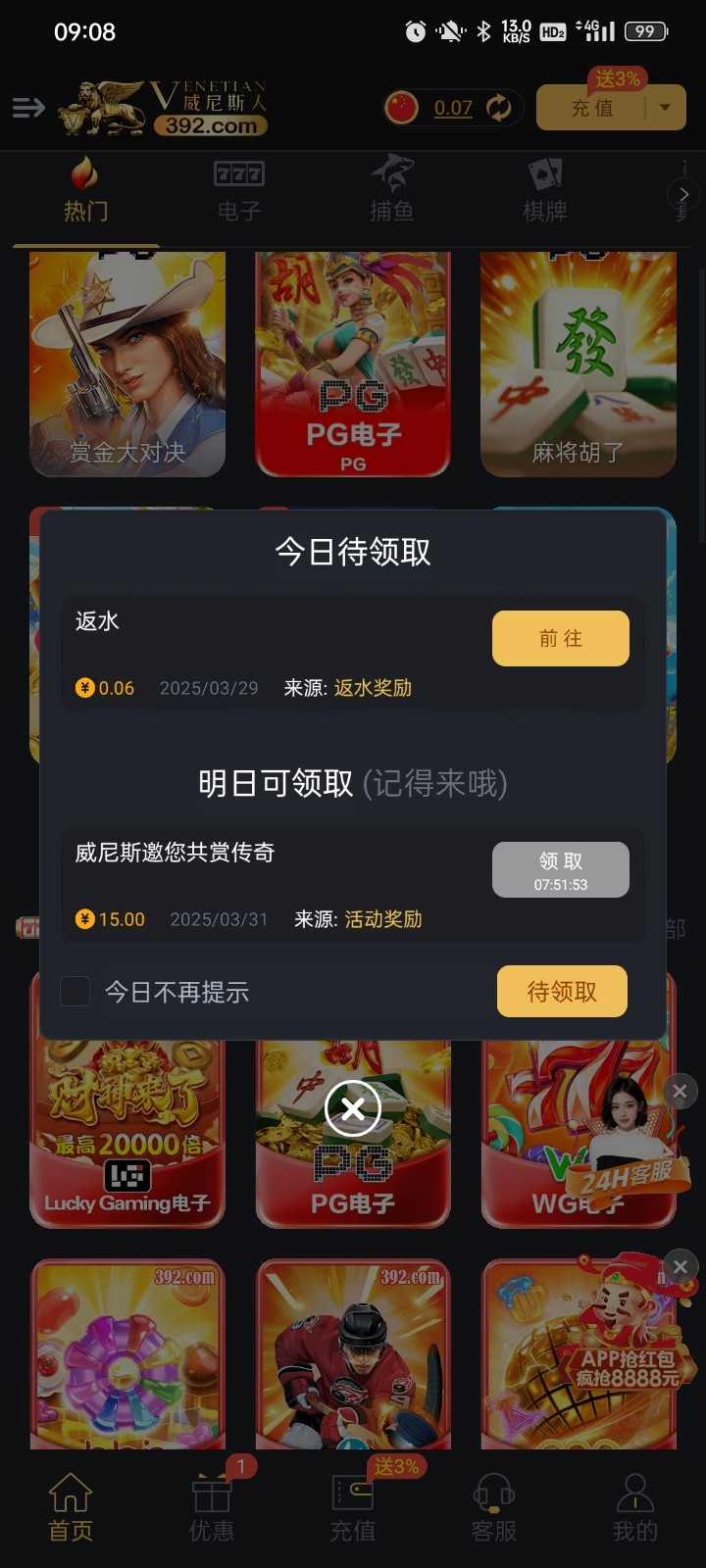Dismiss the APP抢红包 floating banner
706x1568 pixels.
coord(680,1265)
